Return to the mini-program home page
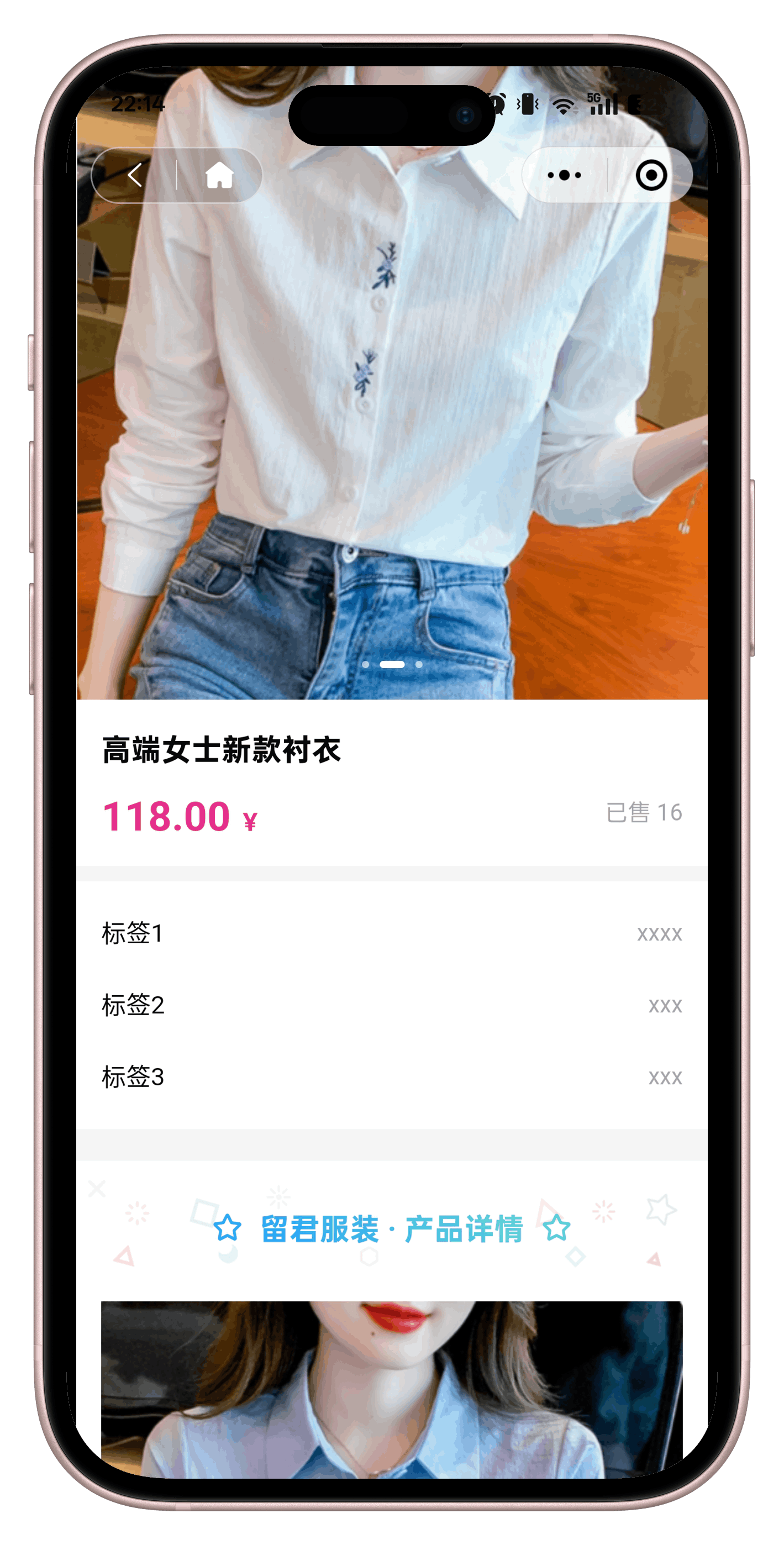This screenshot has width=784, height=1545. pos(219,176)
